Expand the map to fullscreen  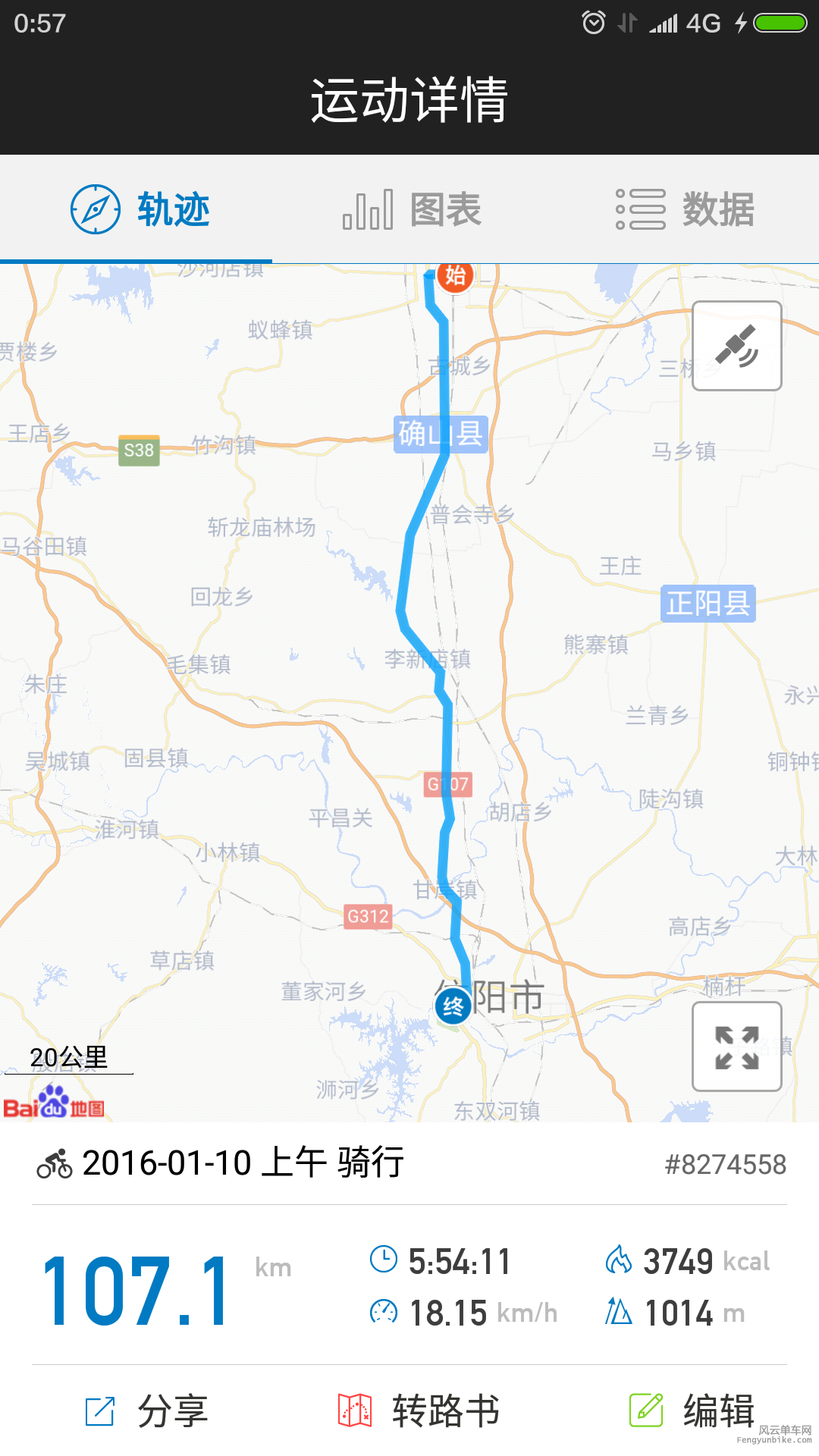click(736, 1046)
